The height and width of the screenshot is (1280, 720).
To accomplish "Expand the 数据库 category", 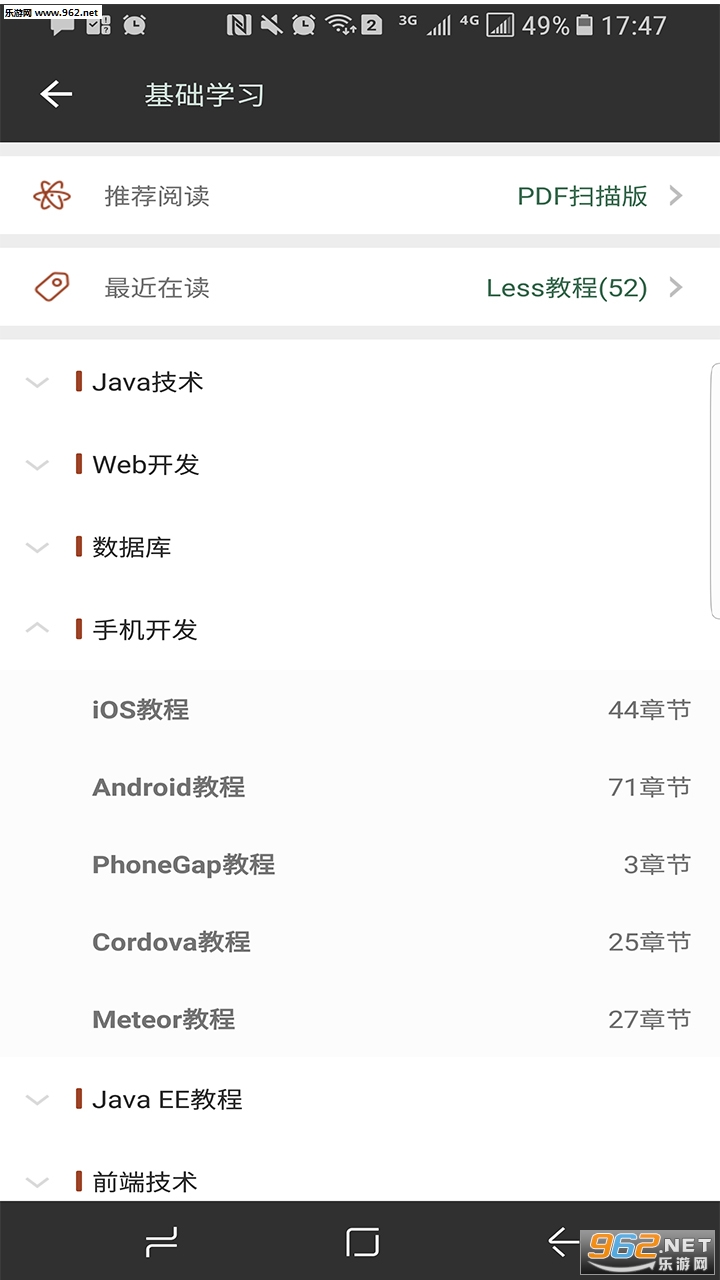I will point(132,547).
